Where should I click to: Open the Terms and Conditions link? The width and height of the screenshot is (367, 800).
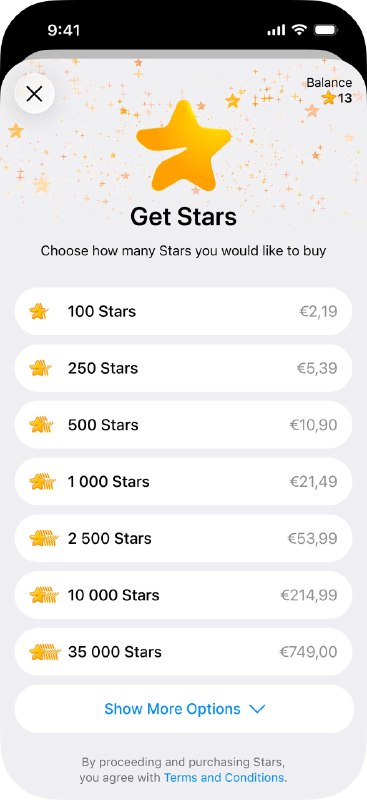pyautogui.click(x=224, y=778)
